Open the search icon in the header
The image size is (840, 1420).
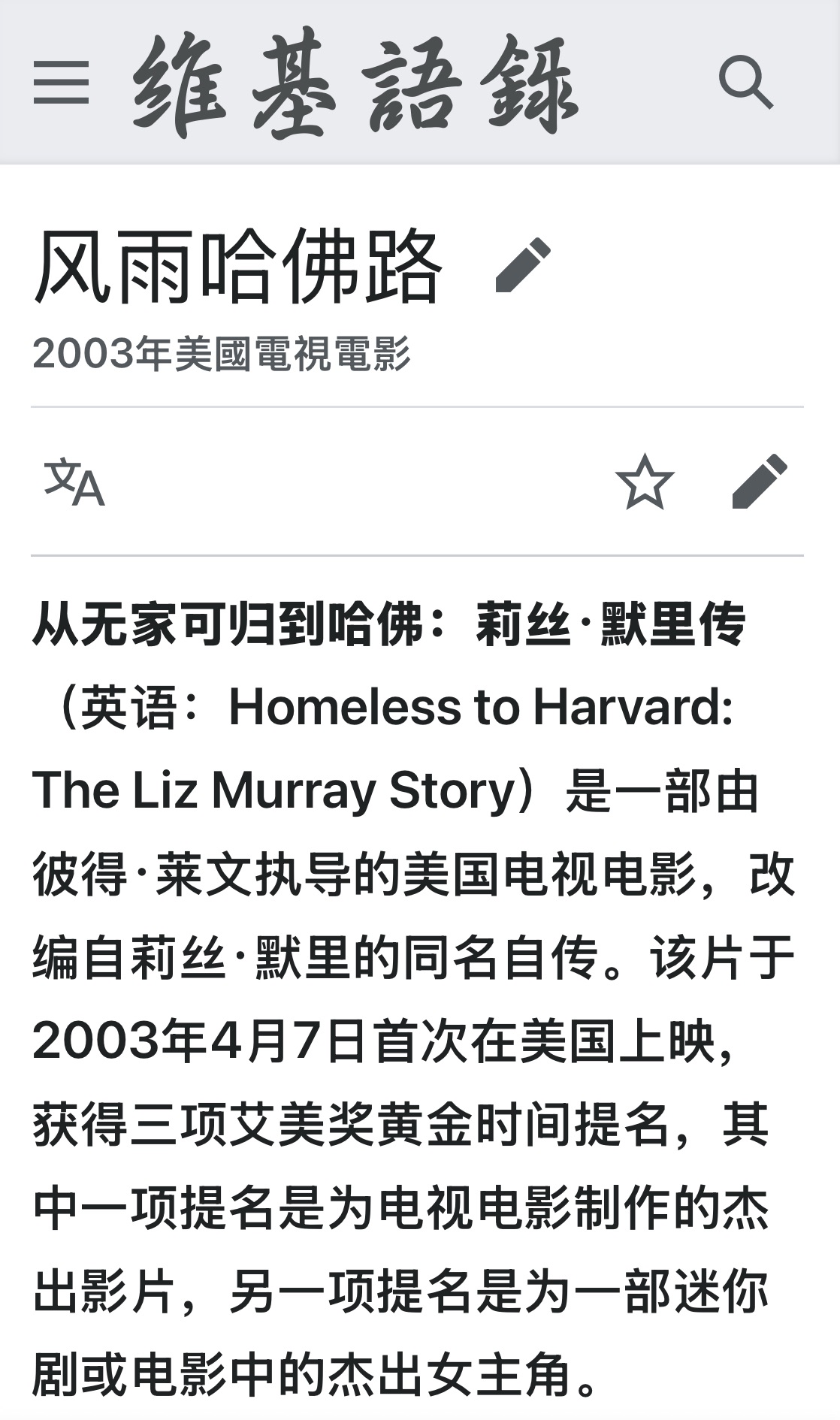[745, 82]
